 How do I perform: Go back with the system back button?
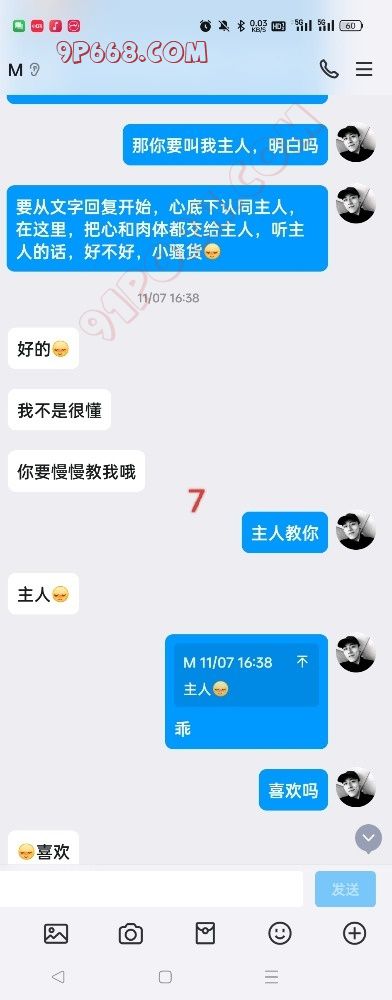tap(58, 976)
